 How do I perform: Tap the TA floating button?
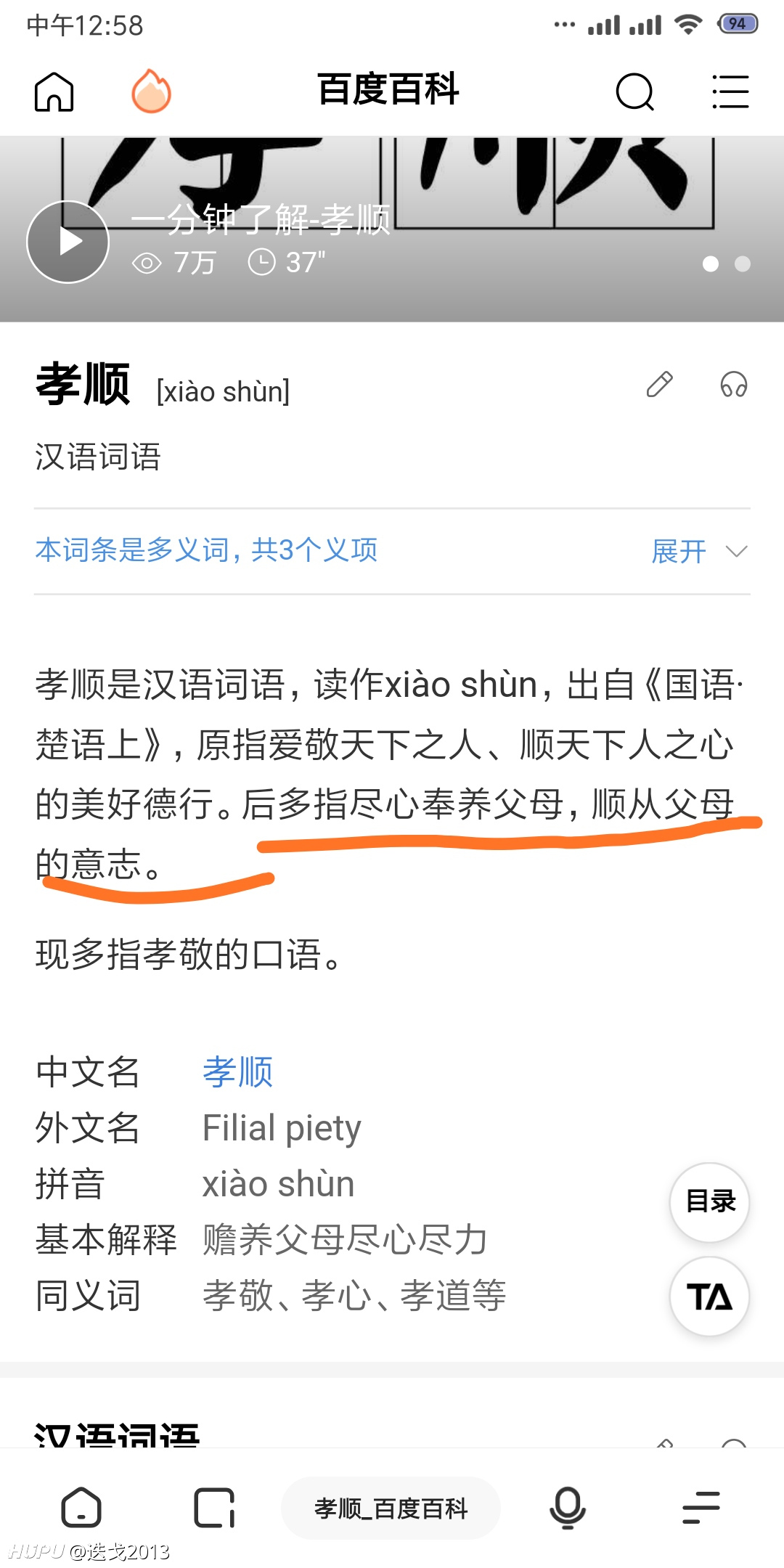click(709, 1297)
